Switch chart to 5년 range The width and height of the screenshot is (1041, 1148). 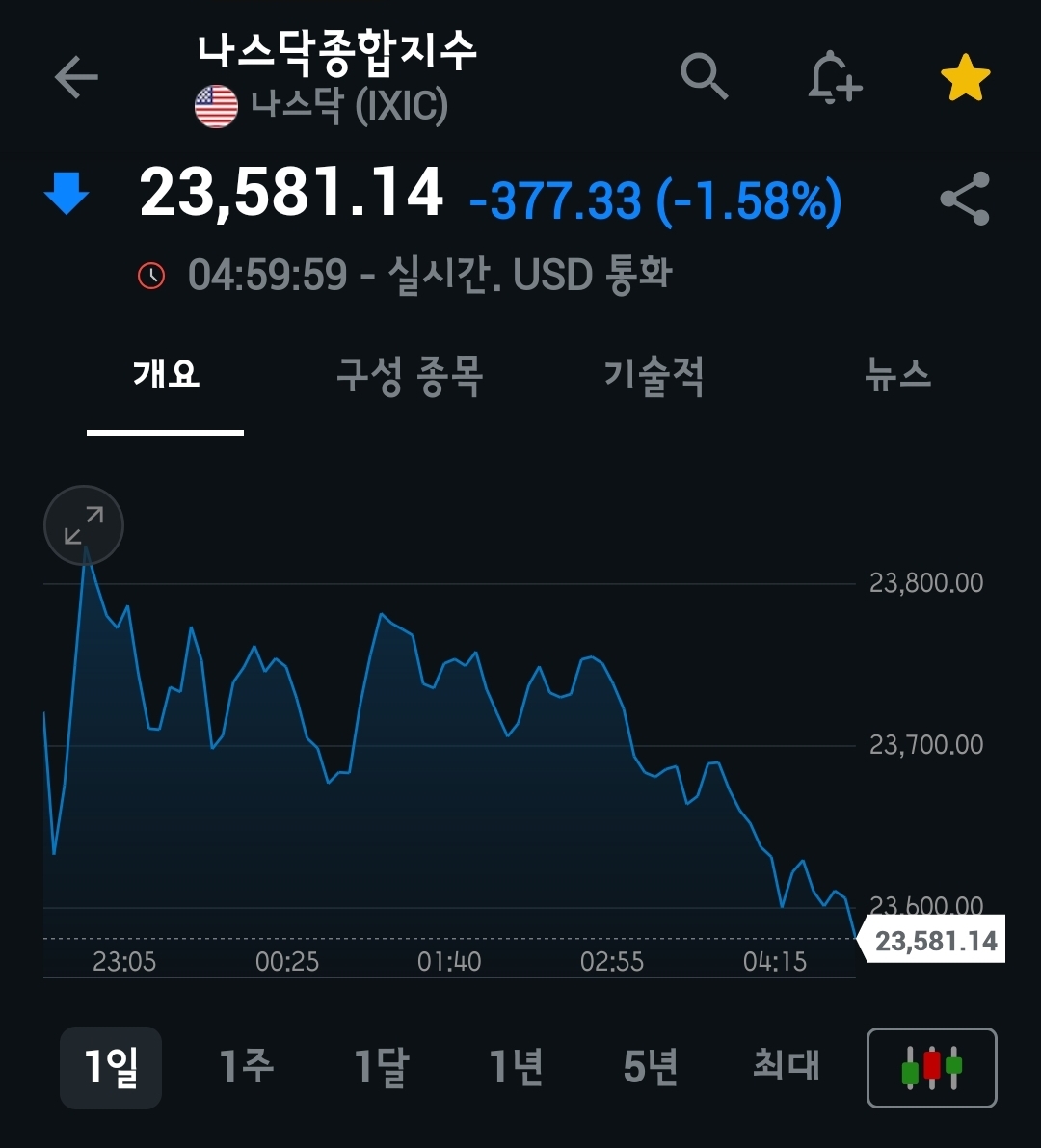651,1067
